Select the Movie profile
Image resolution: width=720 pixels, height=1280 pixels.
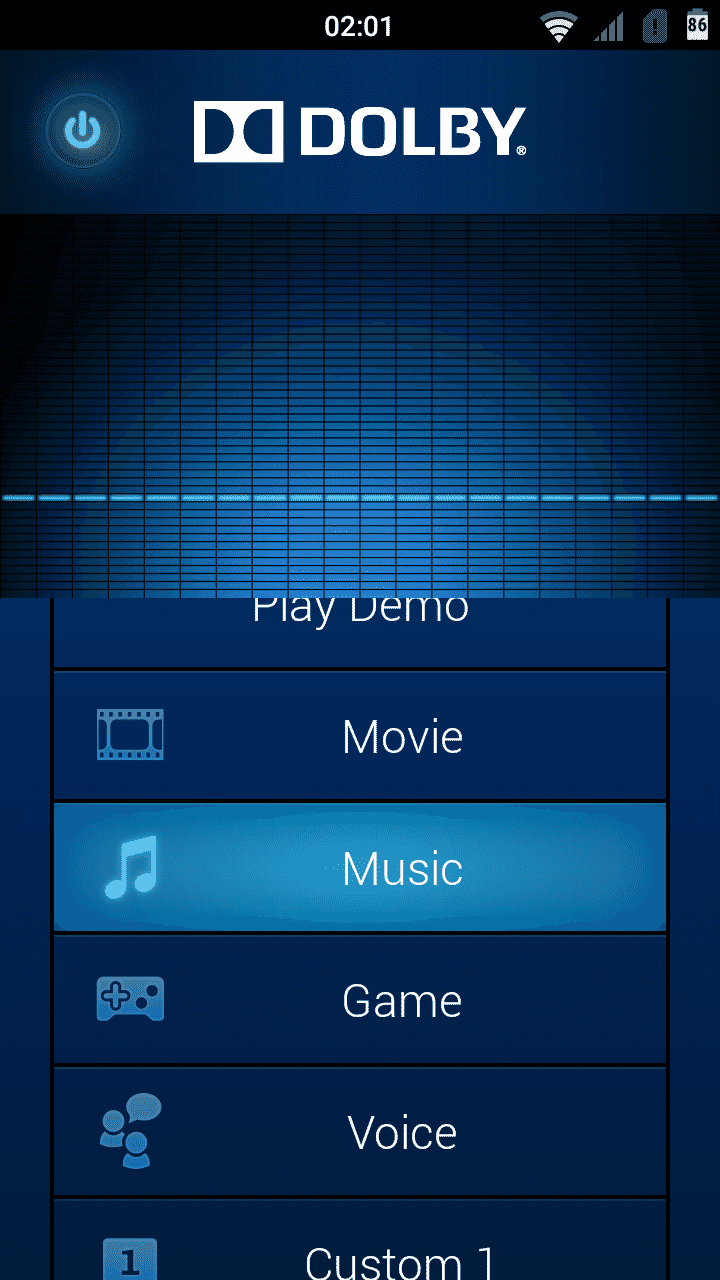(x=360, y=736)
